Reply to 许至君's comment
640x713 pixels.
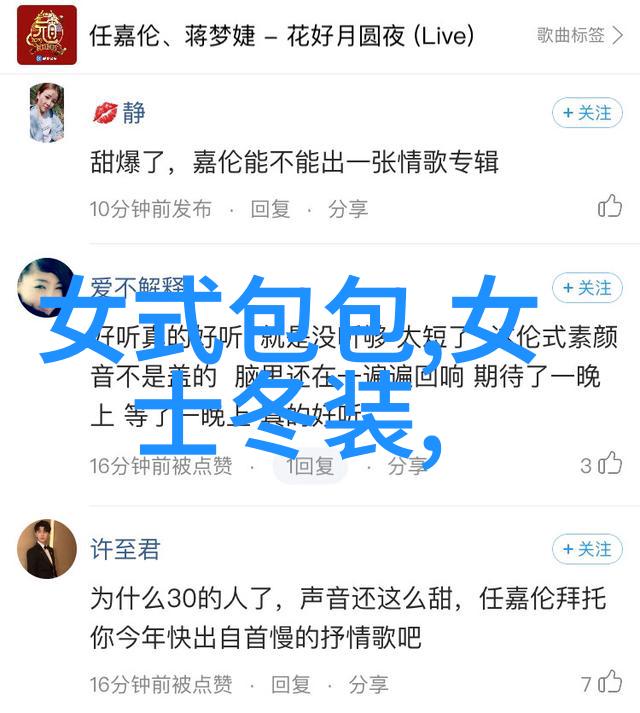[290, 684]
